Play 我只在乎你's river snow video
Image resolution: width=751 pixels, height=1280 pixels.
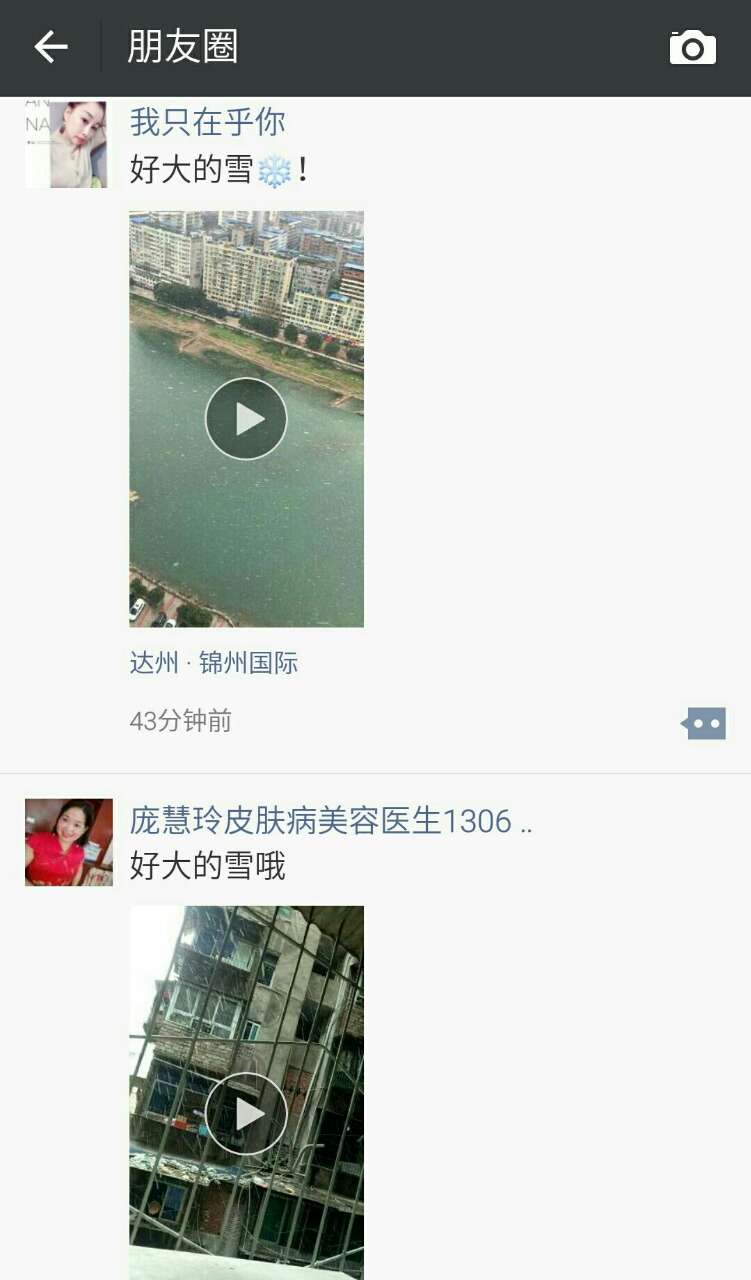246,419
